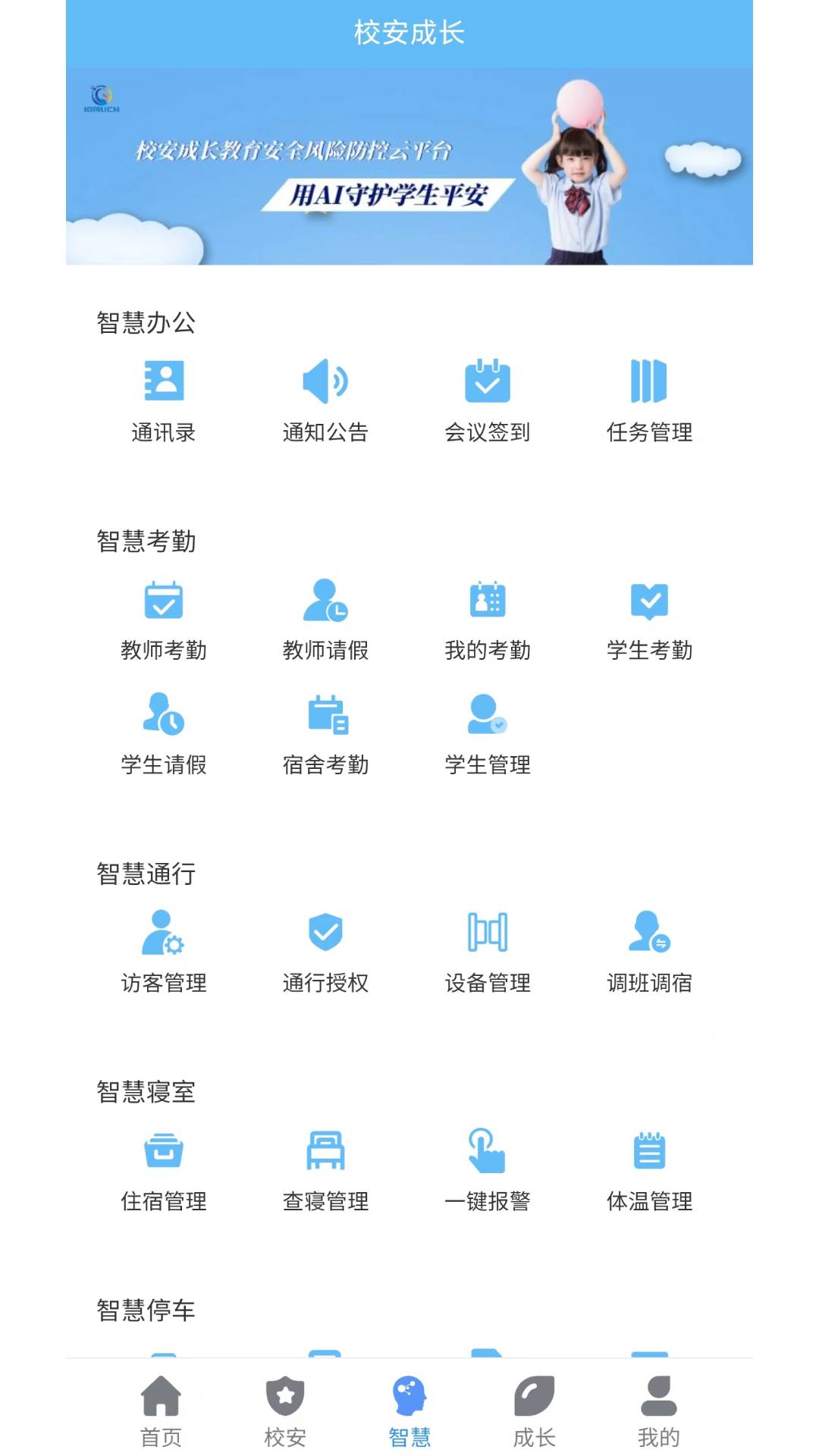819x1456 pixels.
Task: Open 体温管理 temperature management
Action: click(649, 1169)
